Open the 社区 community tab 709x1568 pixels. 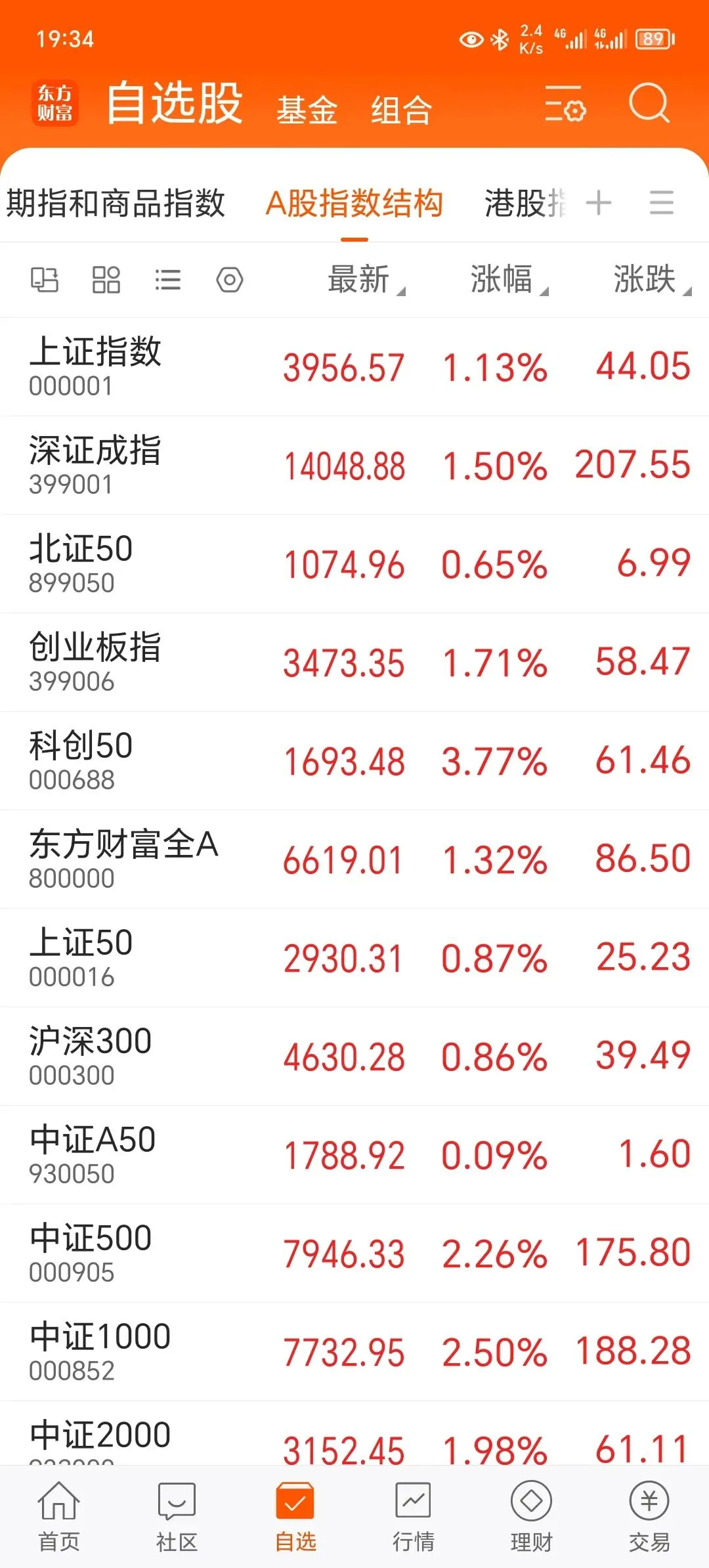tap(177, 1515)
